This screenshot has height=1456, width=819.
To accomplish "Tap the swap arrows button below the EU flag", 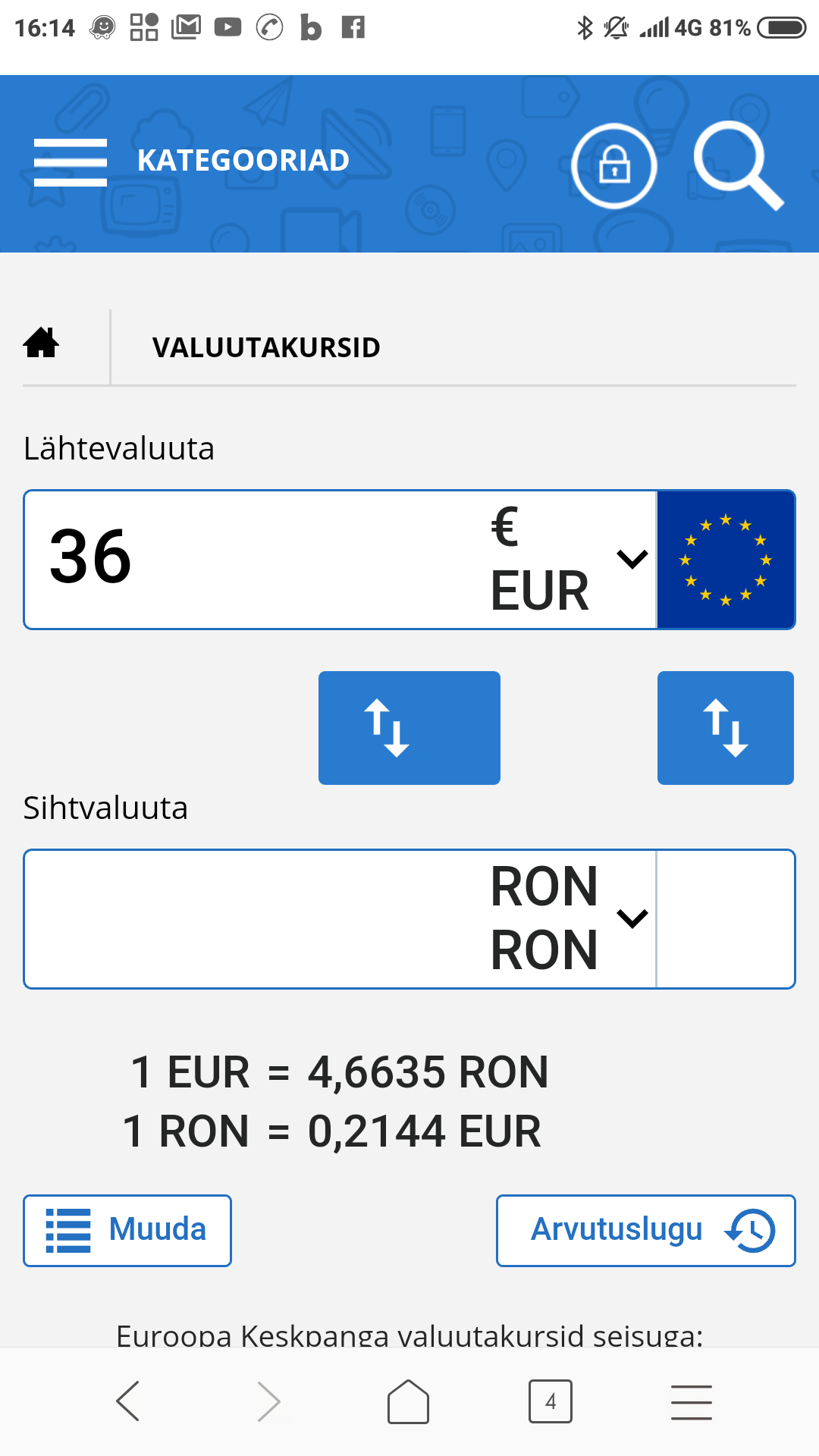I will [x=726, y=728].
